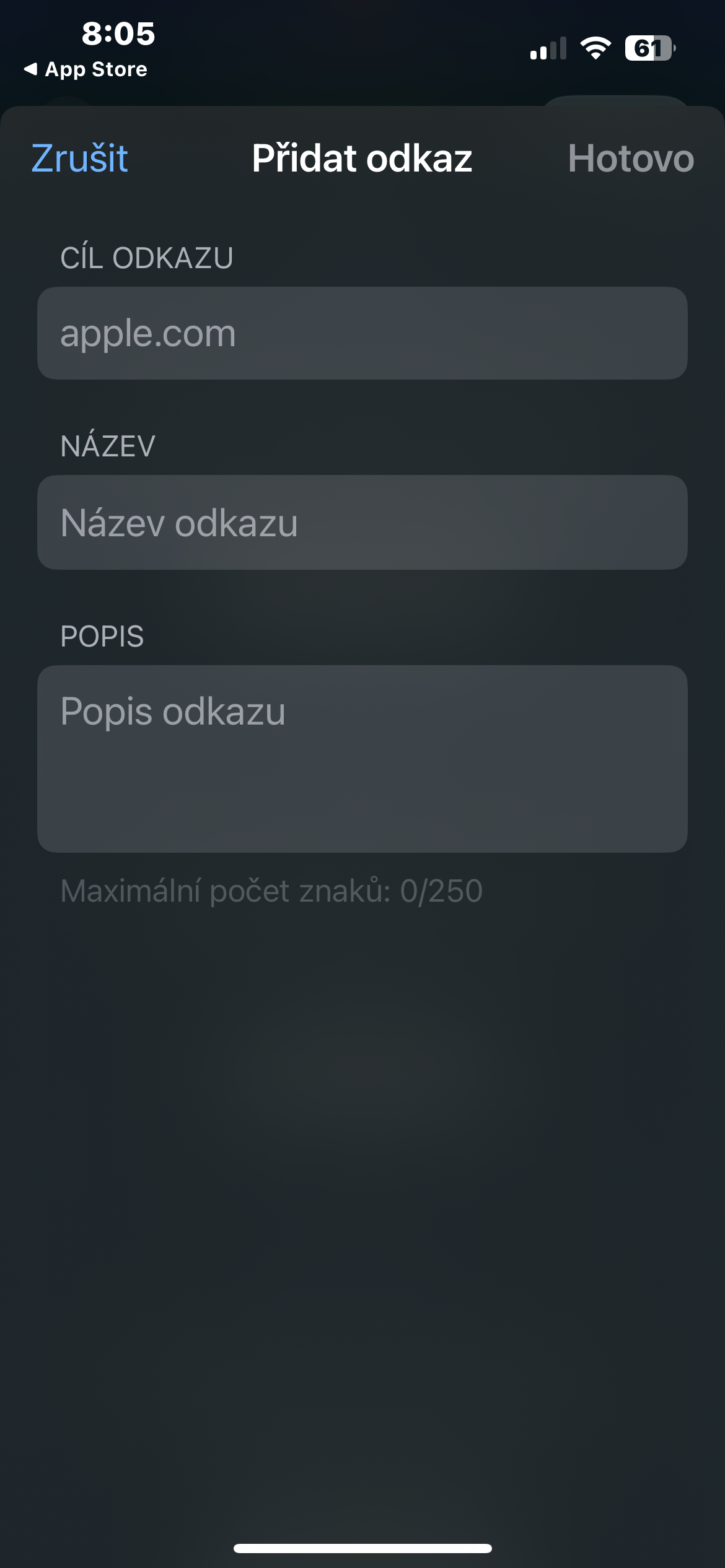
Task: Select the Název odkazu text field
Action: coord(362,522)
